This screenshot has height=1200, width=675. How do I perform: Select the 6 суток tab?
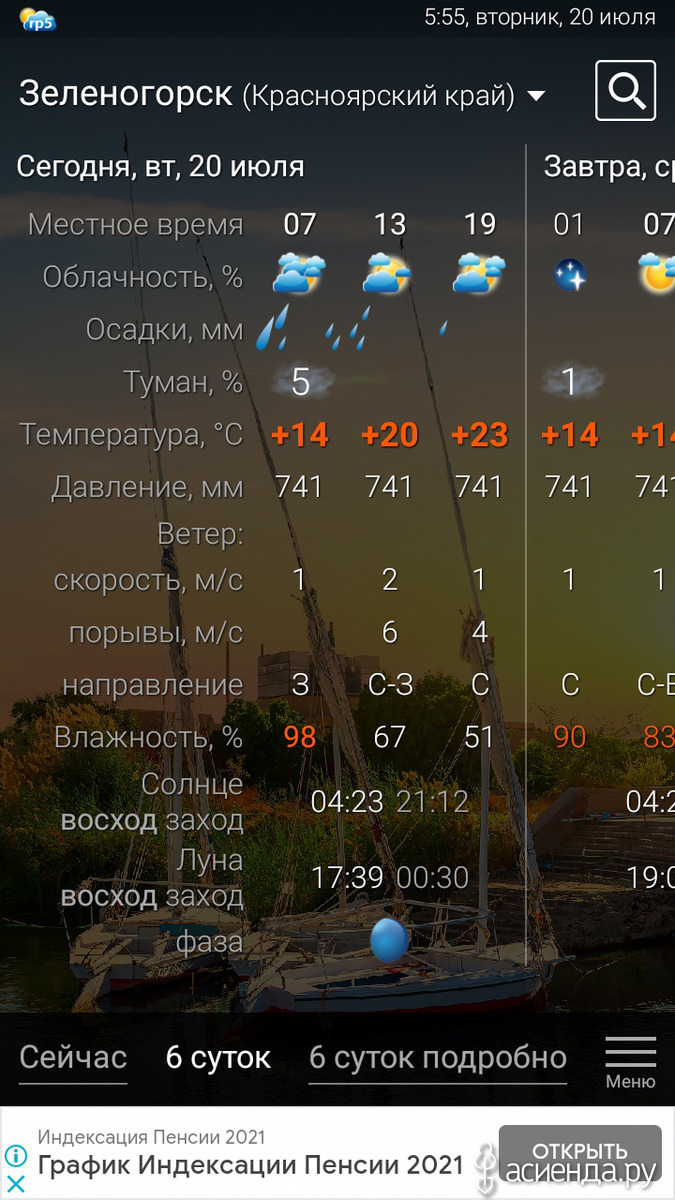(218, 1058)
